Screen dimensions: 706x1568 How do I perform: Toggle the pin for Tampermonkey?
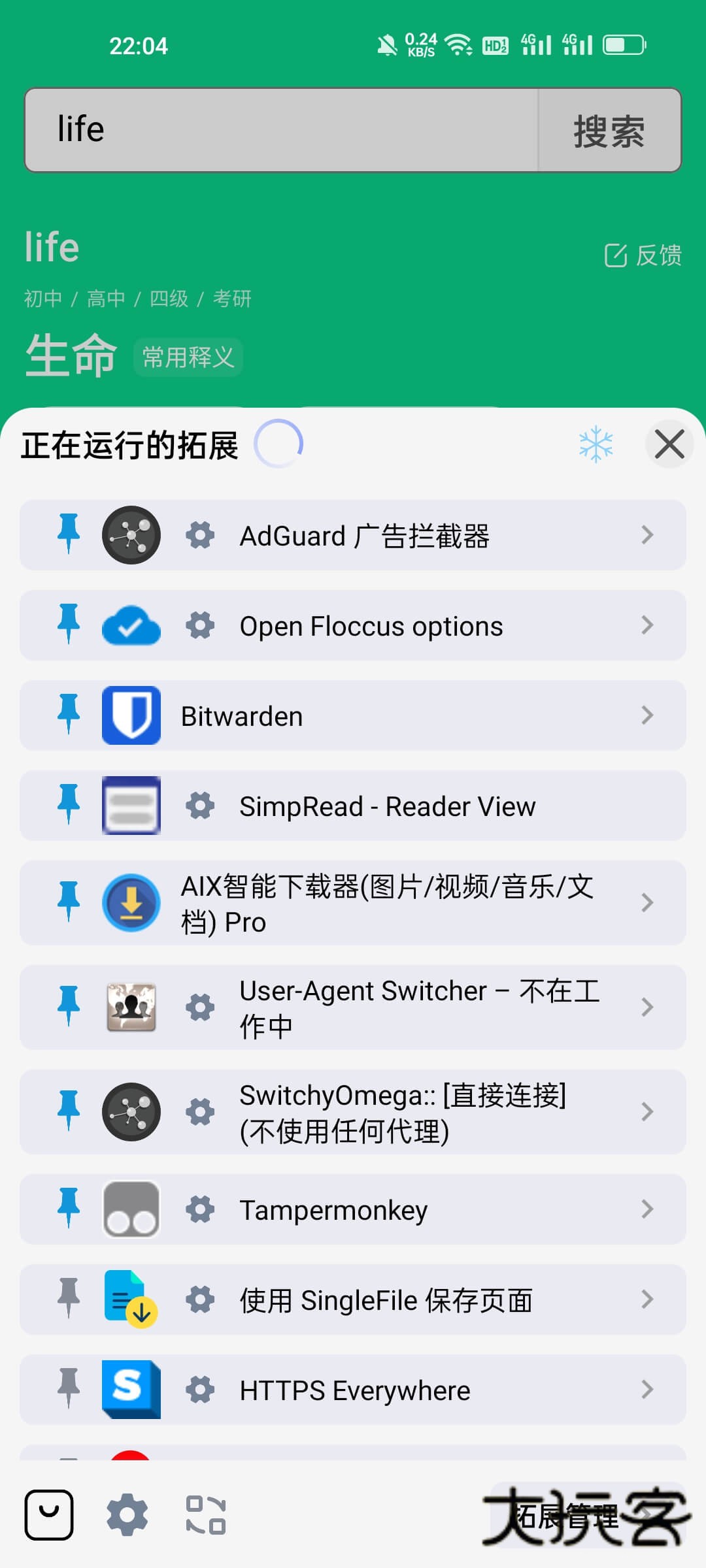68,1209
